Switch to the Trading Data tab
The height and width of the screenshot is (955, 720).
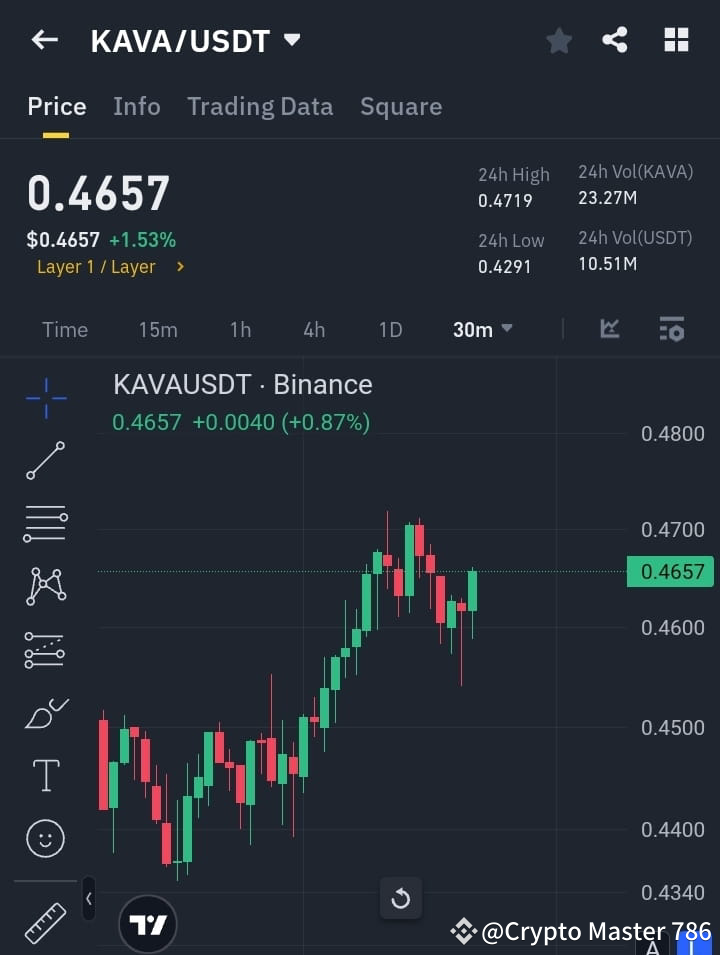pyautogui.click(x=260, y=106)
